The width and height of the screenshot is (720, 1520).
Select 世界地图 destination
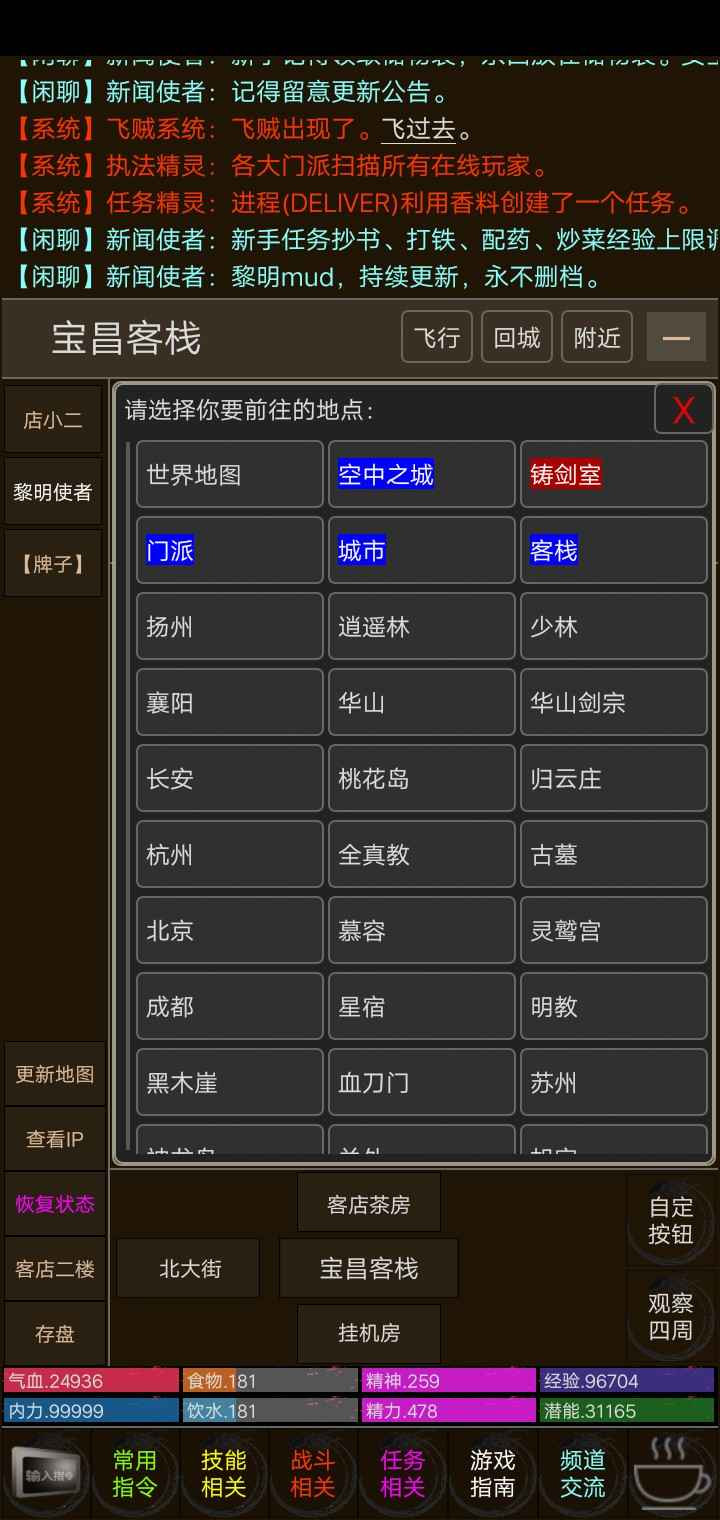coord(229,475)
